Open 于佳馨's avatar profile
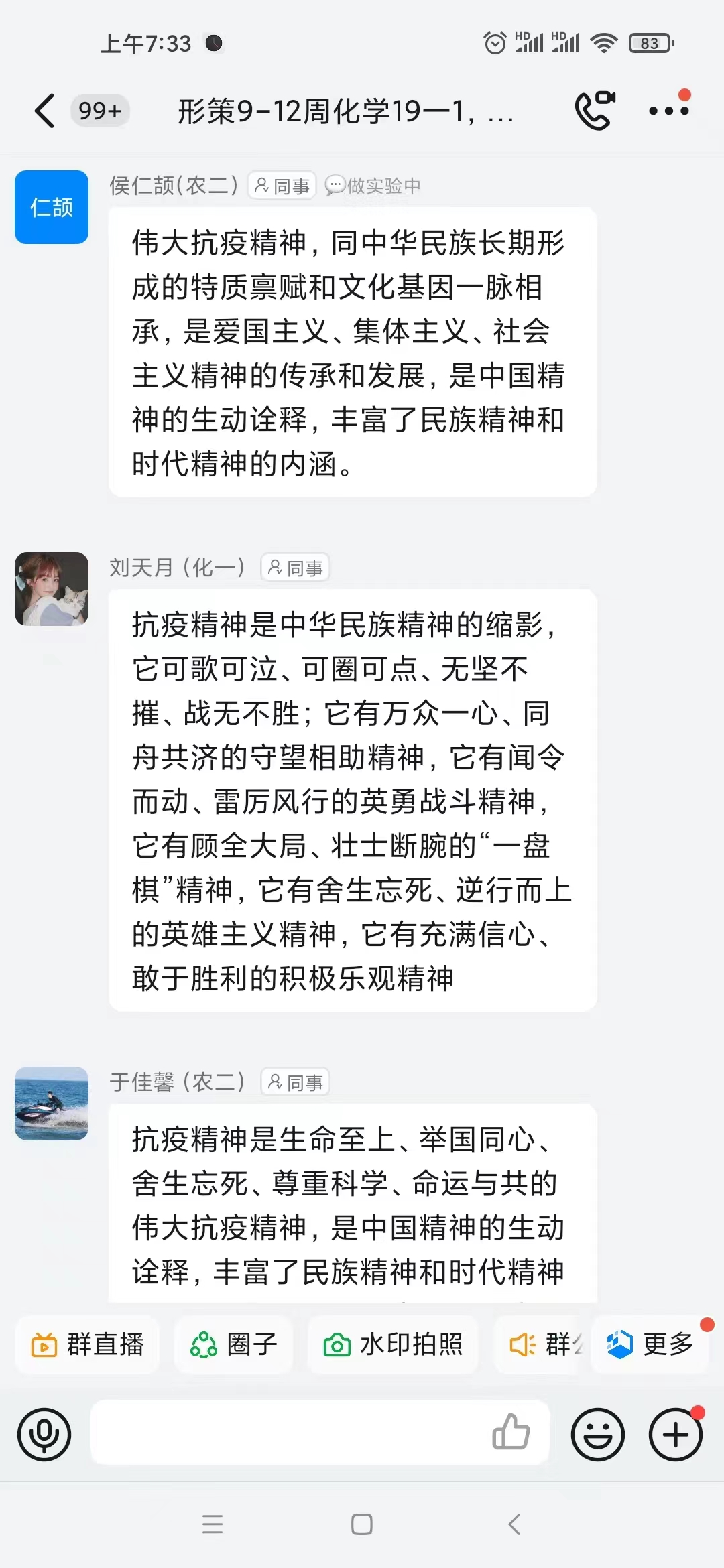 pyautogui.click(x=52, y=1104)
